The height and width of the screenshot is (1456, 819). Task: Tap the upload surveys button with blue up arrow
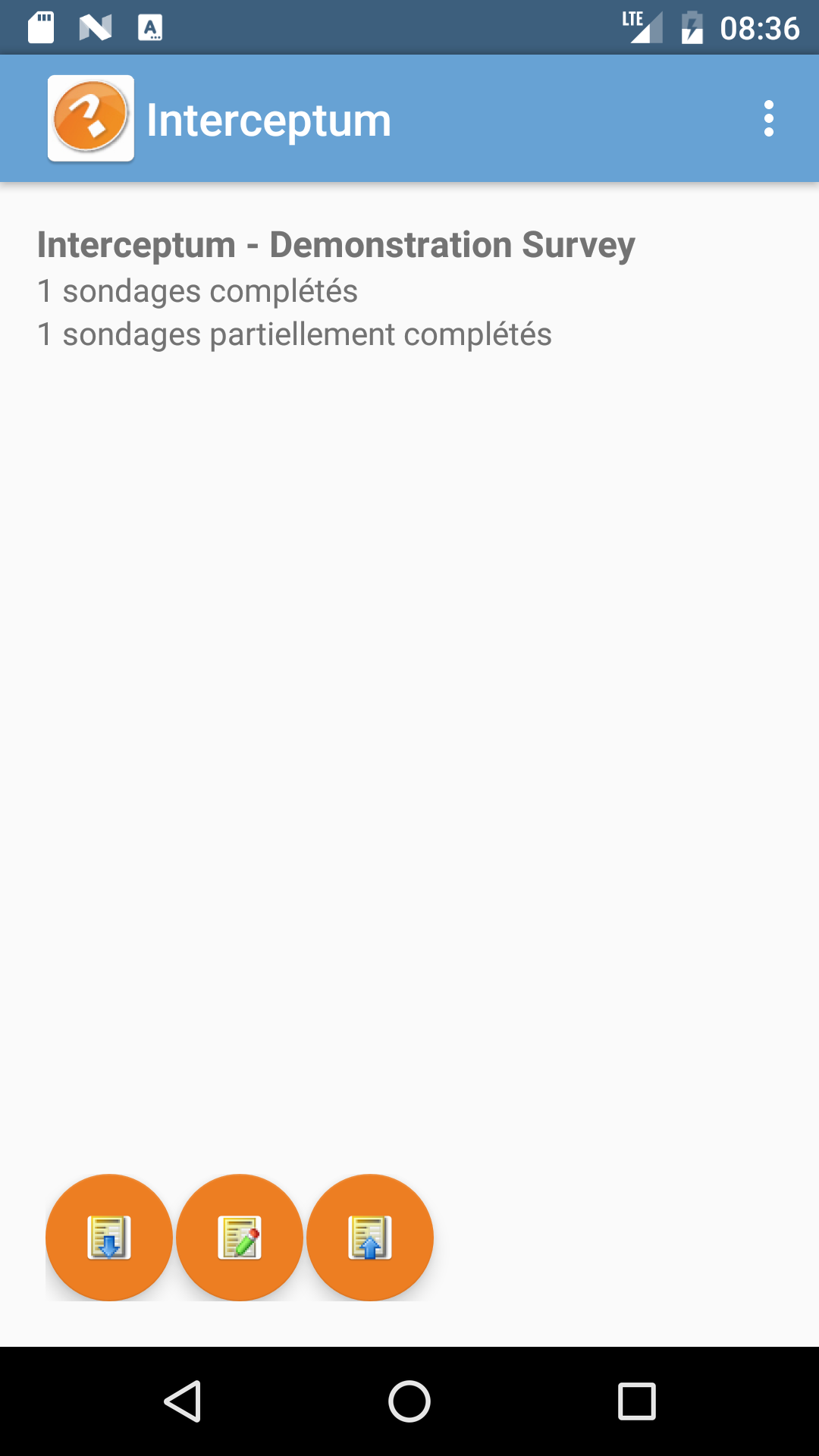point(370,1238)
